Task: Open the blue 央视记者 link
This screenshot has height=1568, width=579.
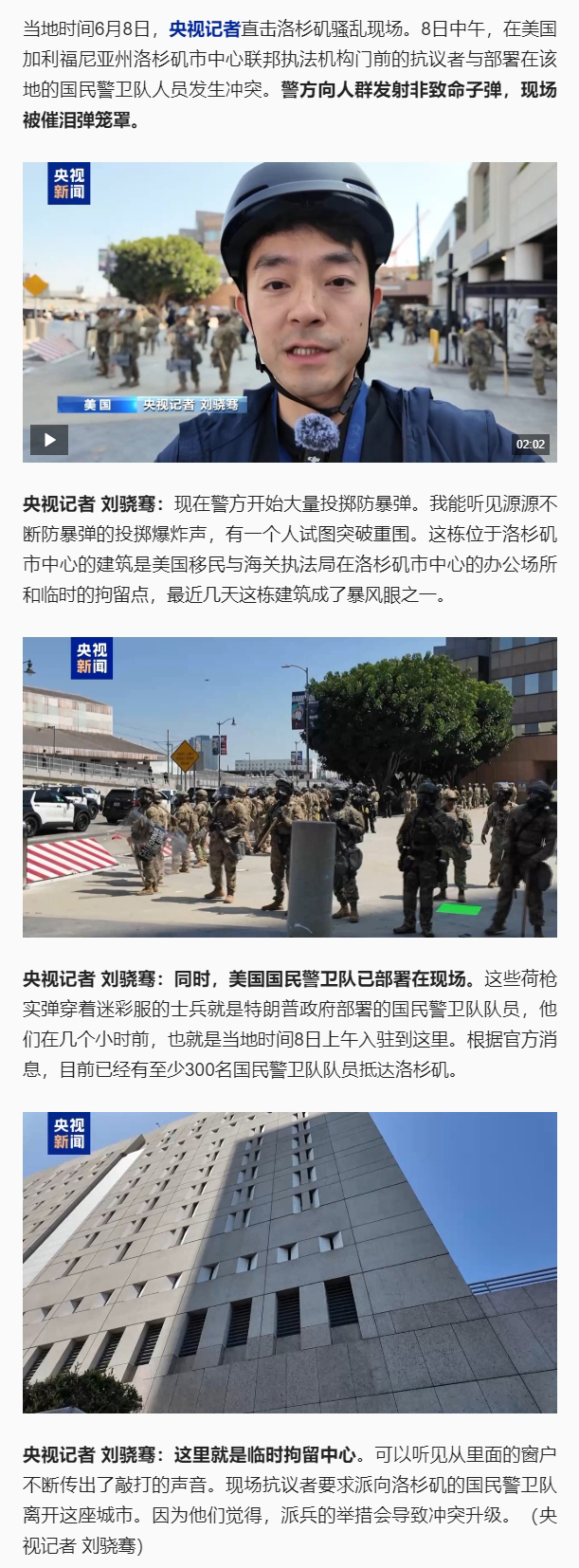Action: [205, 29]
